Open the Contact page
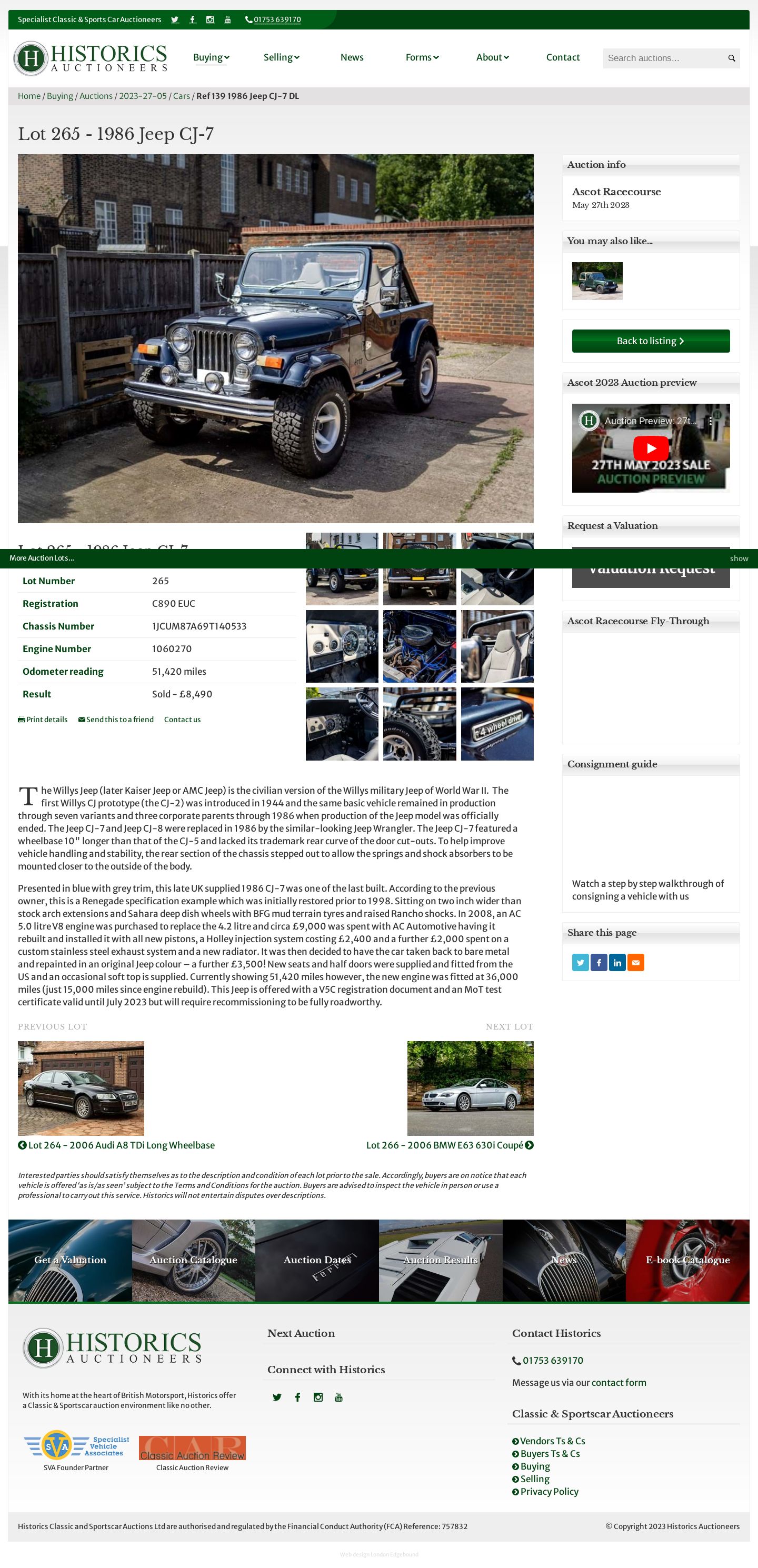Viewport: 758px width, 1568px height. [x=562, y=57]
